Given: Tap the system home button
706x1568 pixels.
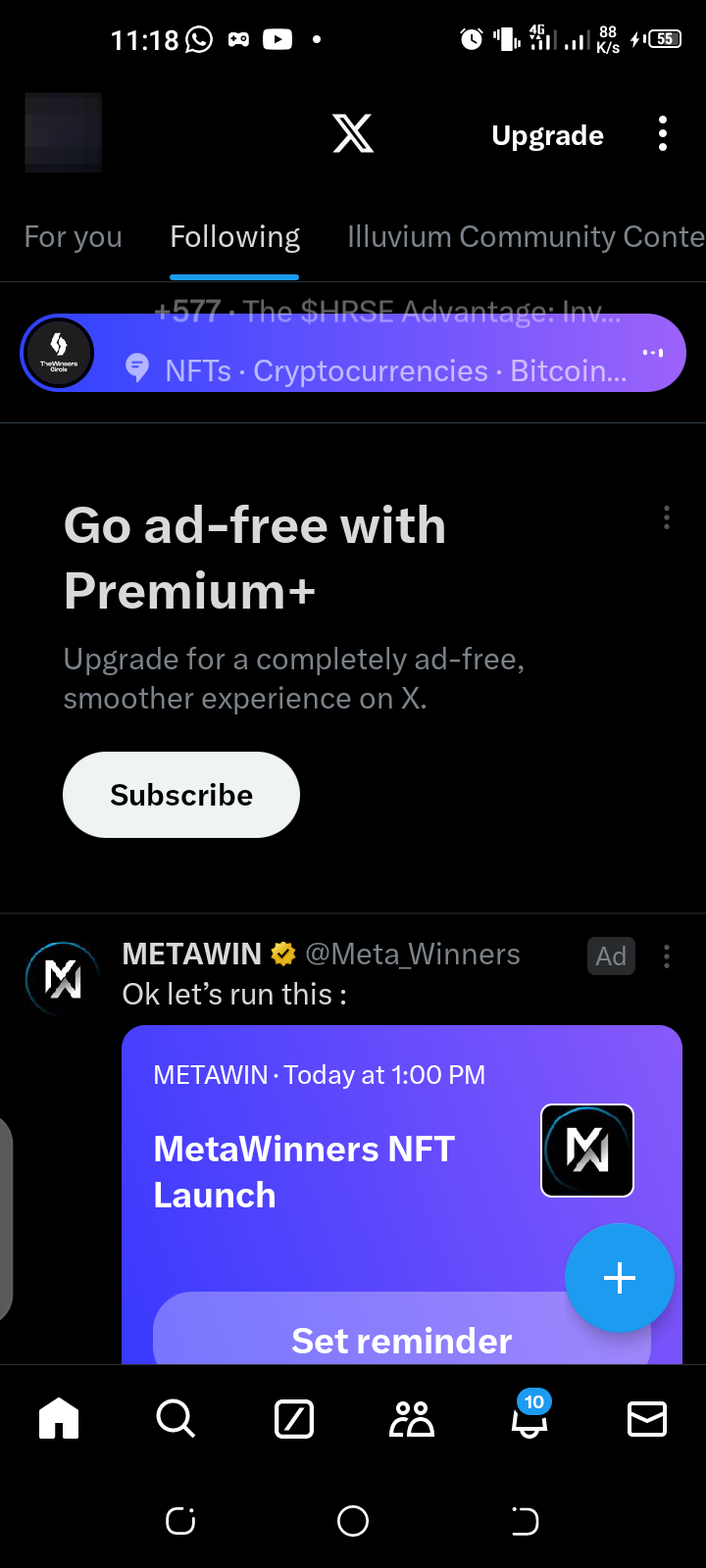Looking at the screenshot, I should (353, 1521).
